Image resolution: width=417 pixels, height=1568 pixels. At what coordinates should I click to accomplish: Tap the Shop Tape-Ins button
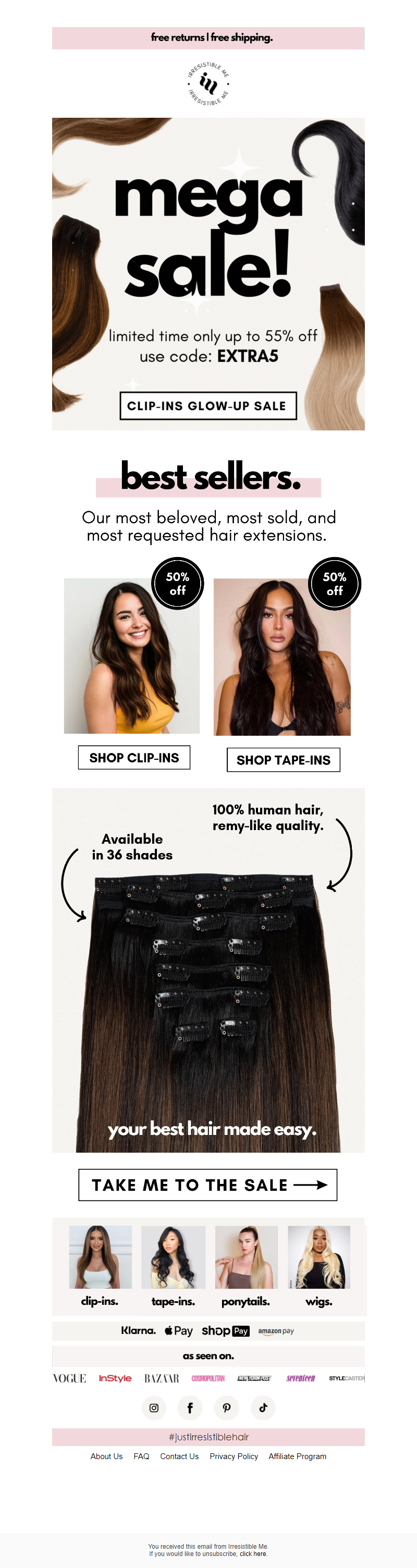[x=283, y=760]
